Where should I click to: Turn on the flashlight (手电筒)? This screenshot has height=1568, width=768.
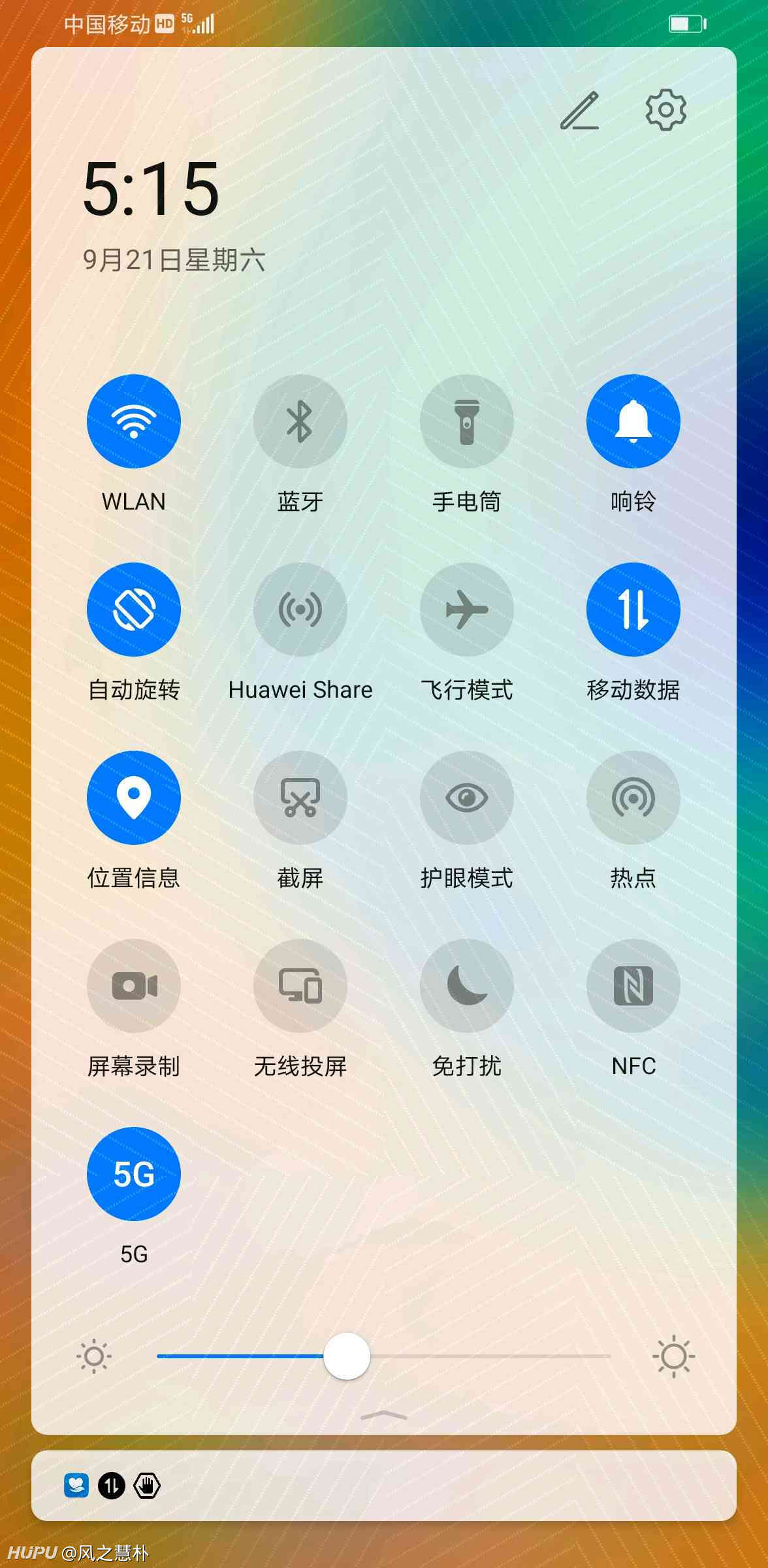tap(467, 421)
